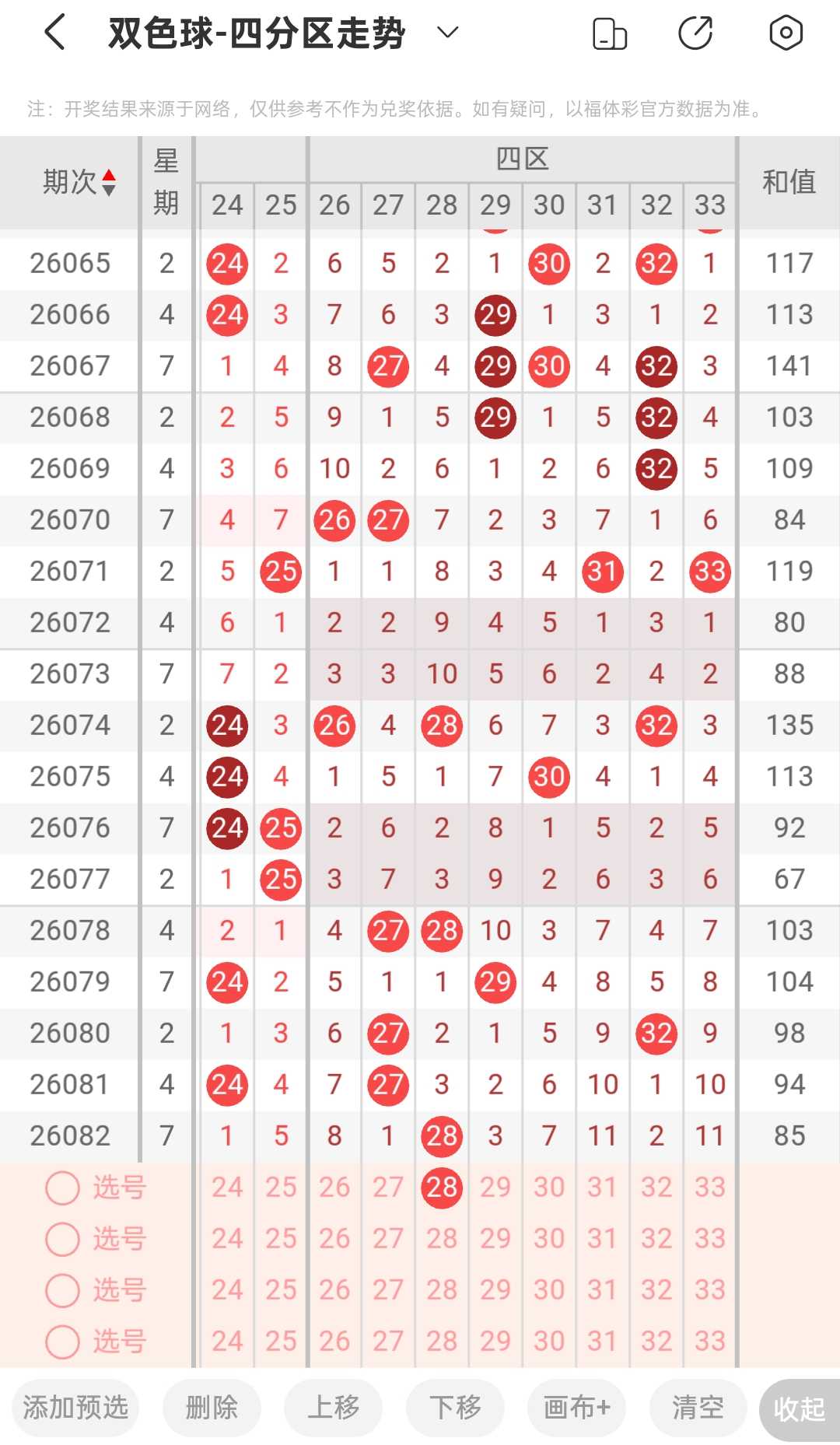Open settings hexagon icon
The height and width of the screenshot is (1445, 840).
point(786,33)
